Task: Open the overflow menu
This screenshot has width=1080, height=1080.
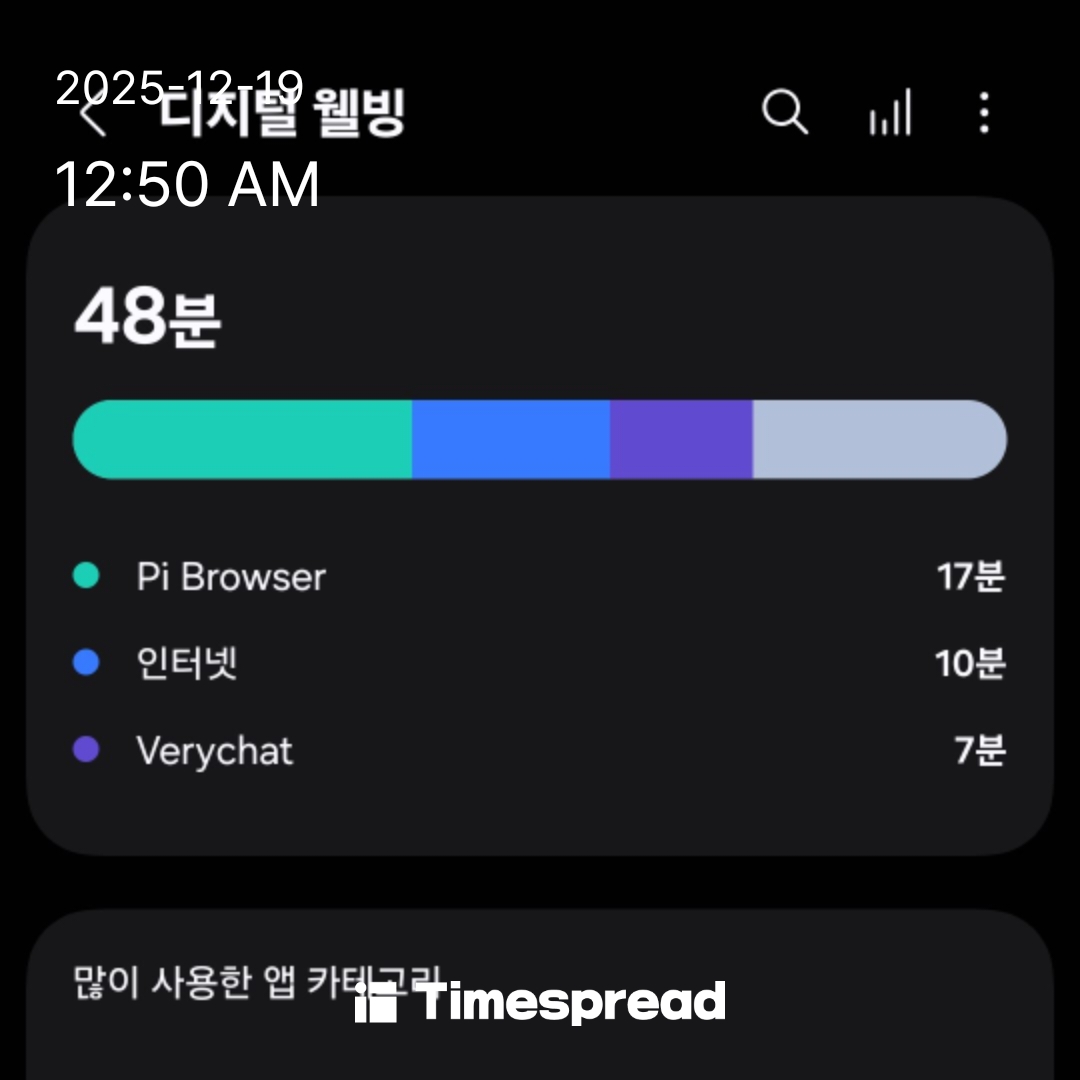Action: click(984, 112)
